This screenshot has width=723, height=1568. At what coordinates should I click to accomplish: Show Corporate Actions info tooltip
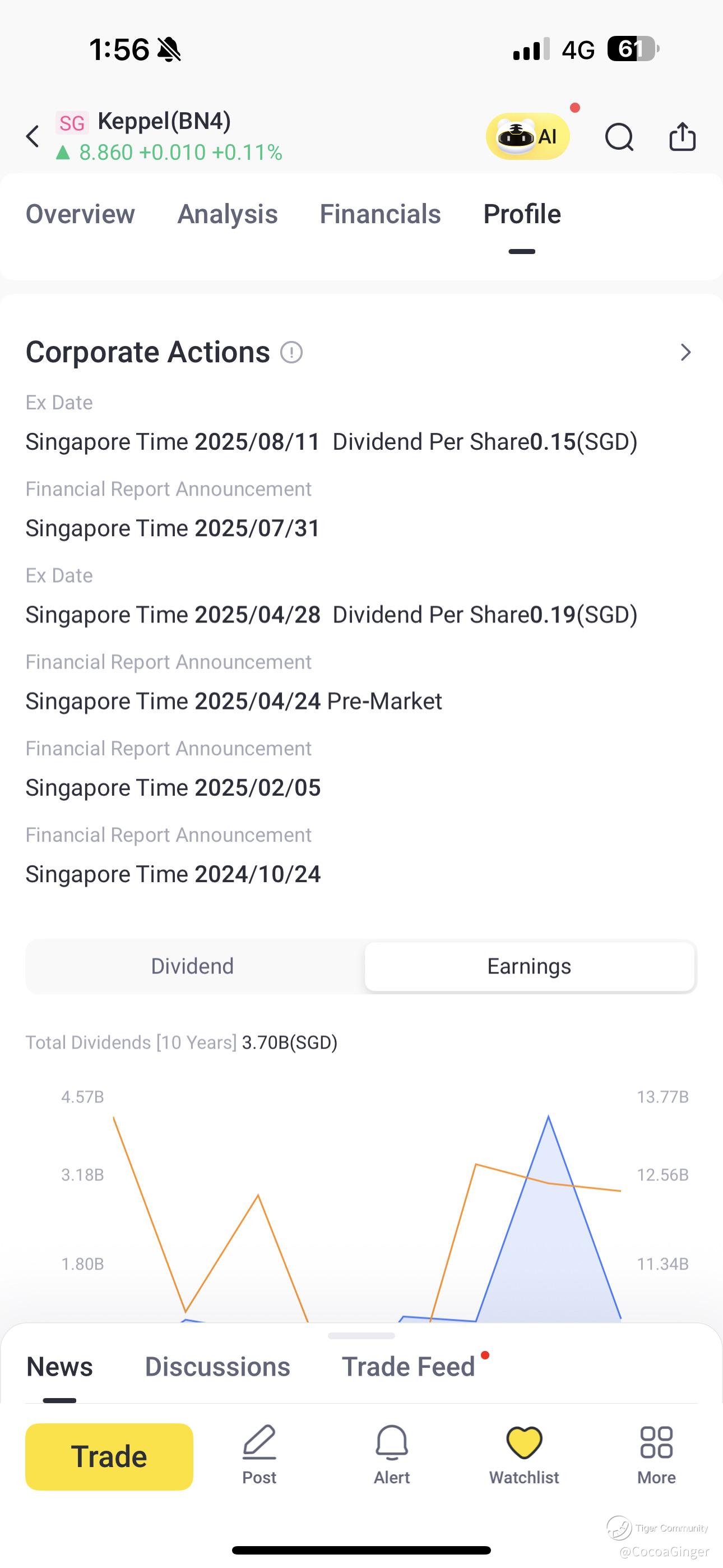coord(291,352)
